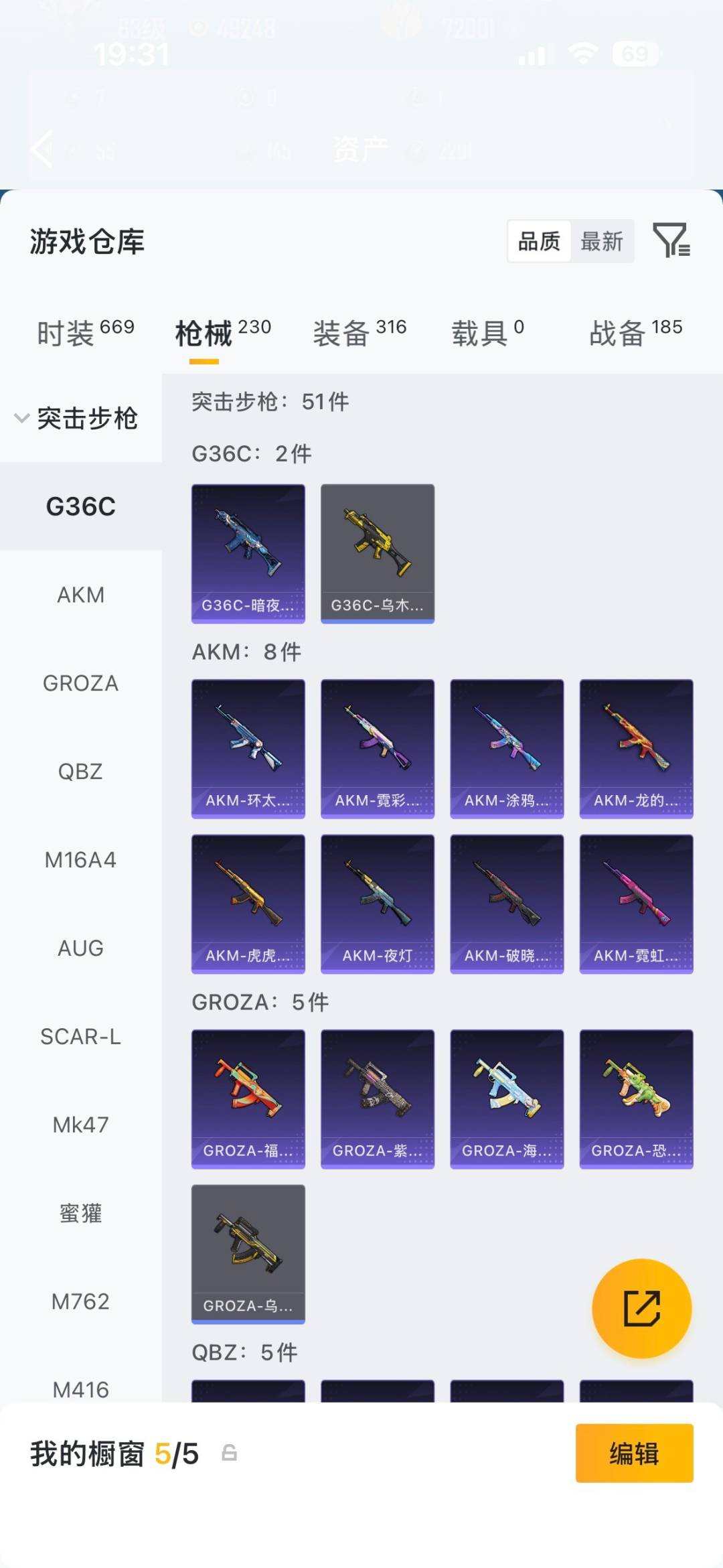Go back with the top-left arrow

tap(42, 149)
